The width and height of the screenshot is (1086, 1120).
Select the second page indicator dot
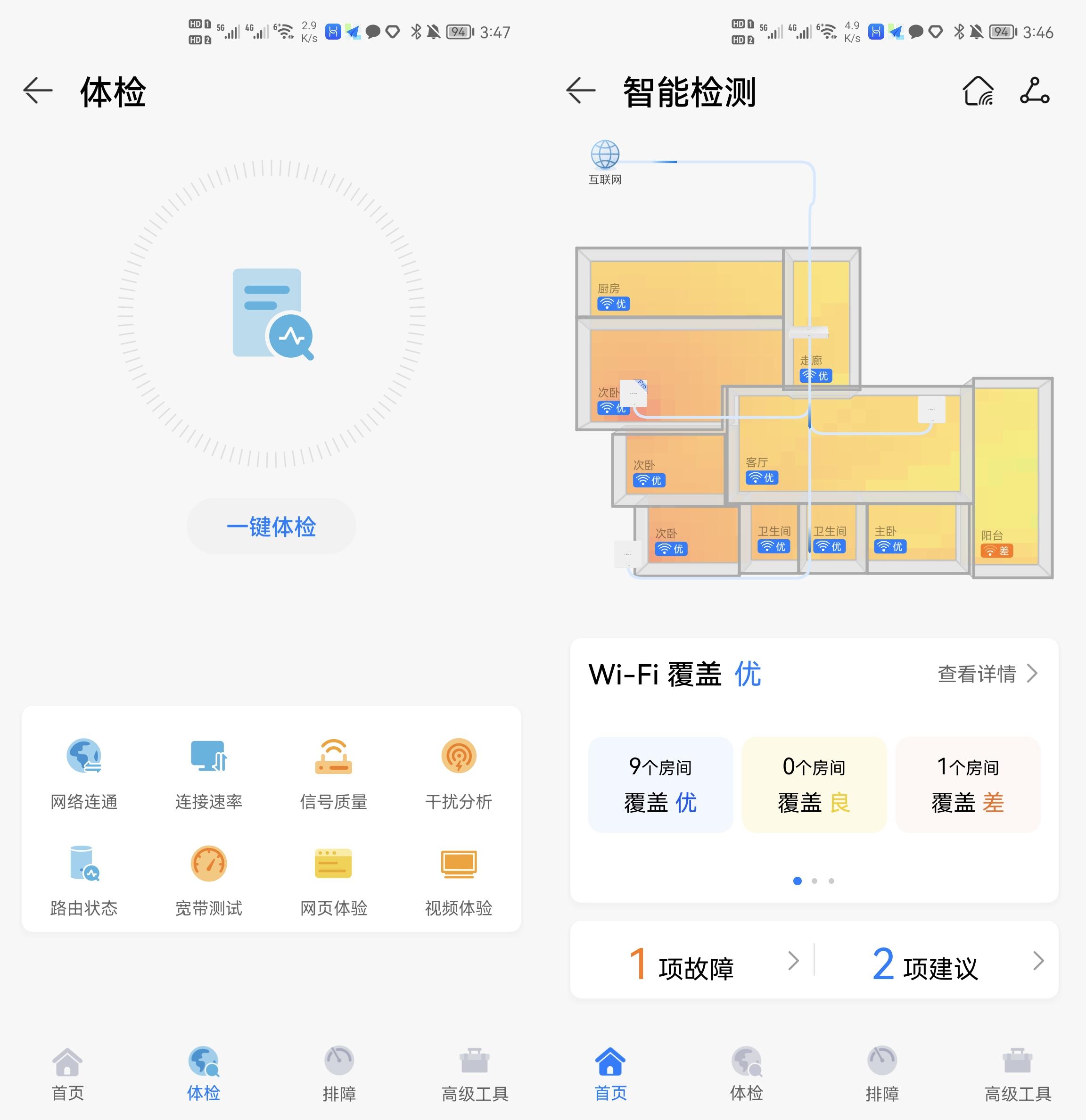tap(815, 881)
